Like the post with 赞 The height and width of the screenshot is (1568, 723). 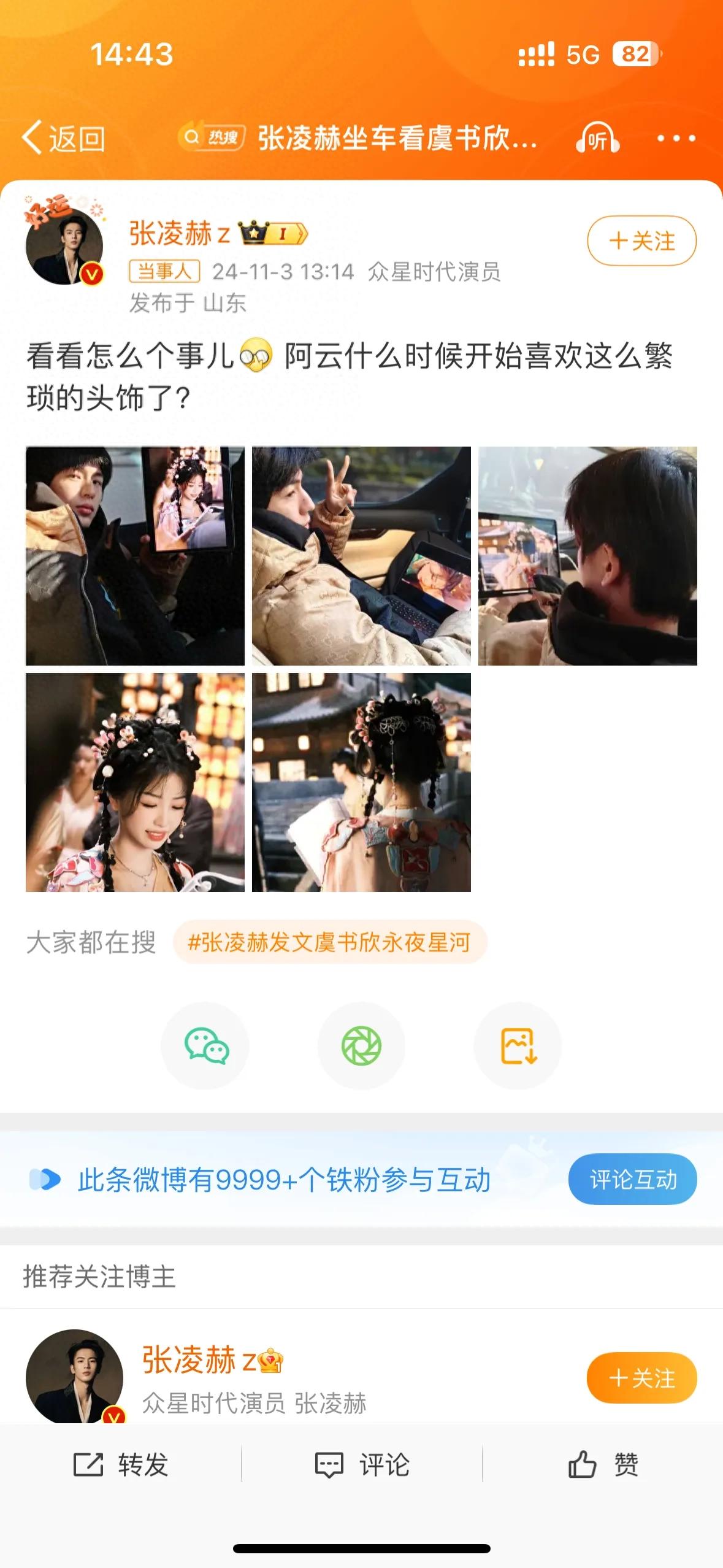pos(603,1465)
